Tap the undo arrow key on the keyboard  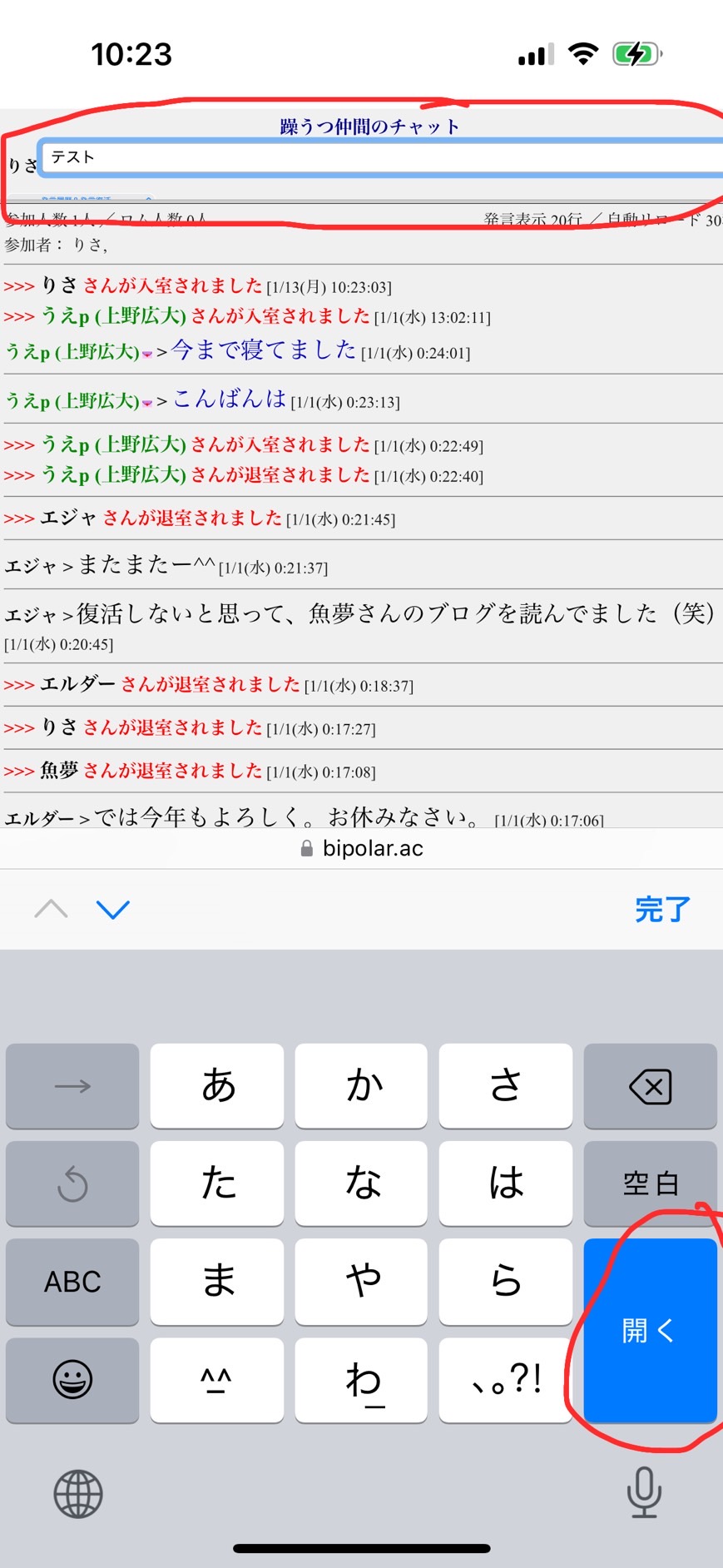point(72,1183)
